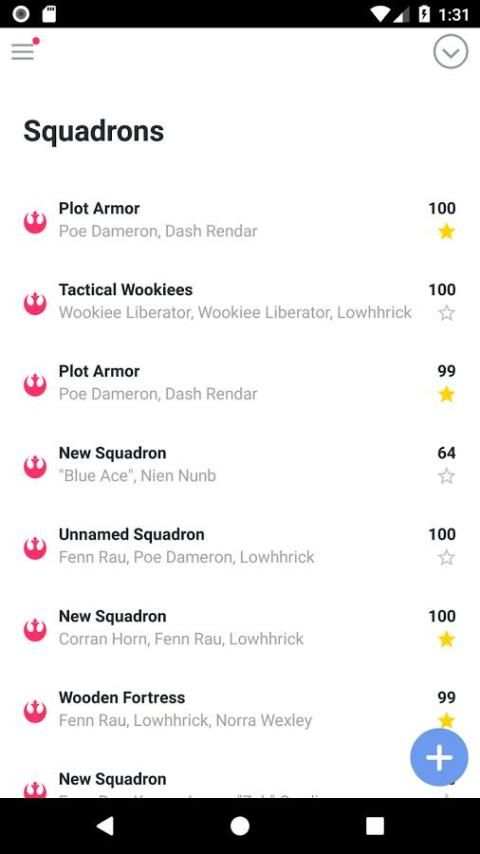Create a new squadron with plus button
Viewport: 480px width, 854px height.
tap(439, 757)
